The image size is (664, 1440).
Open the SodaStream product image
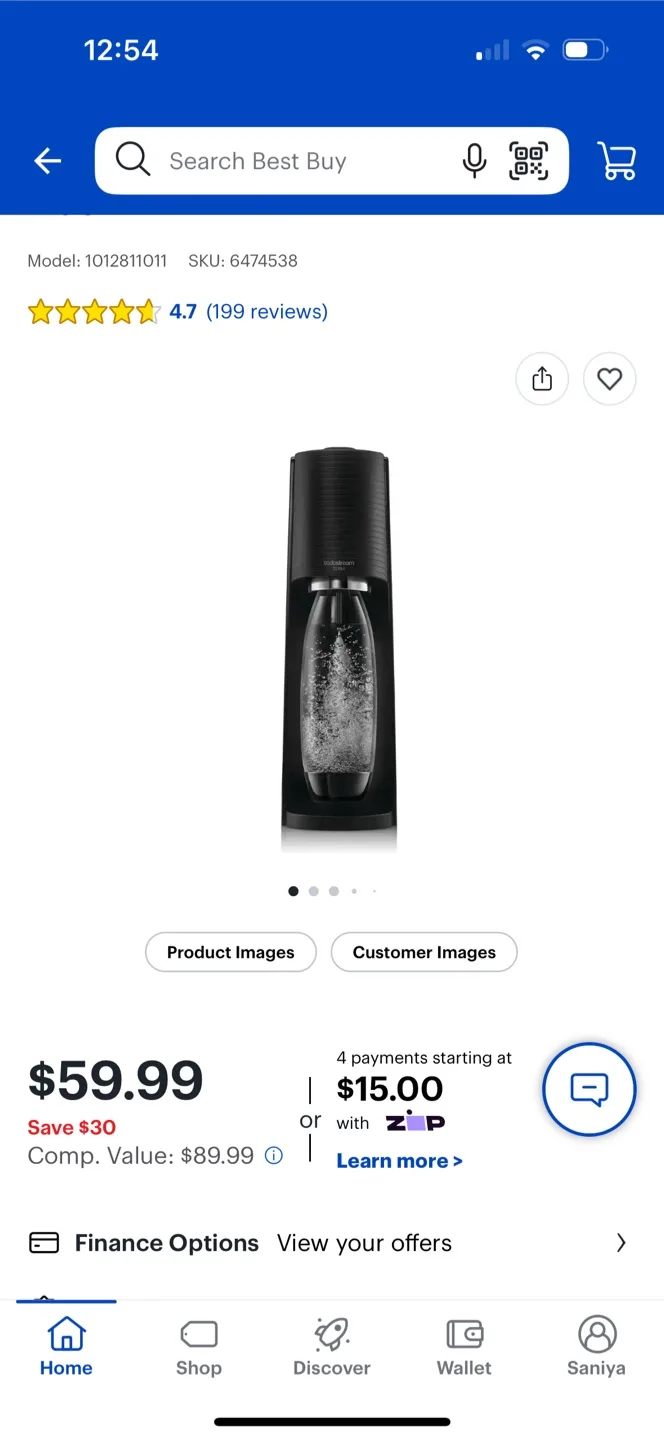338,650
